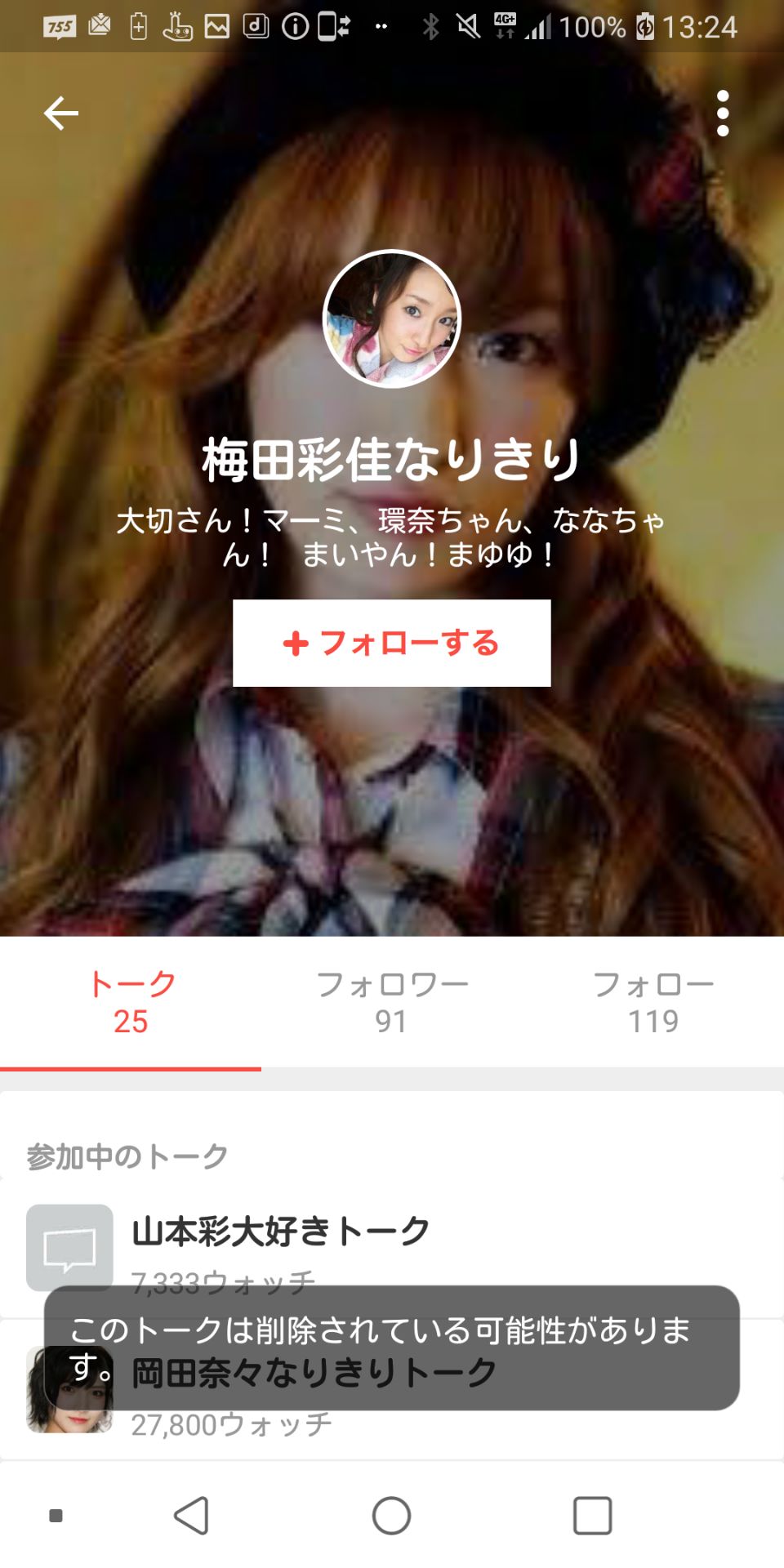
Task: Switch to the フォロワー tab
Action: [x=391, y=1002]
